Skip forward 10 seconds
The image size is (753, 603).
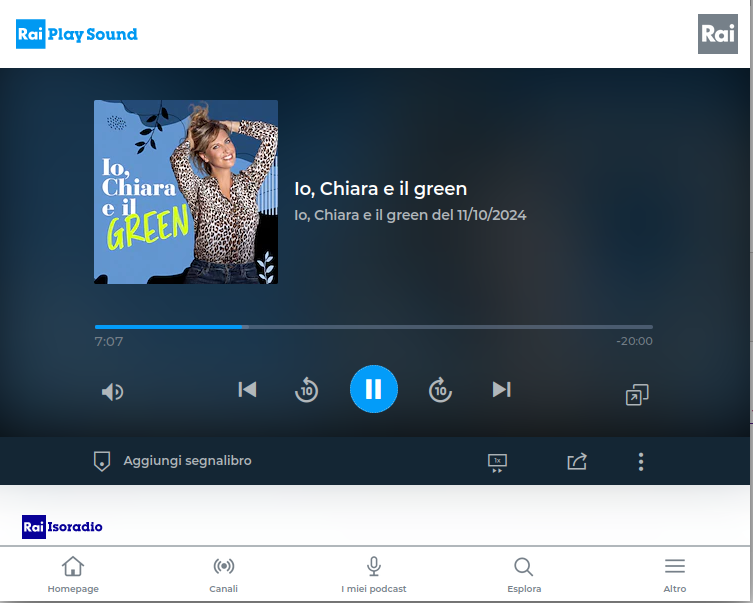point(440,390)
